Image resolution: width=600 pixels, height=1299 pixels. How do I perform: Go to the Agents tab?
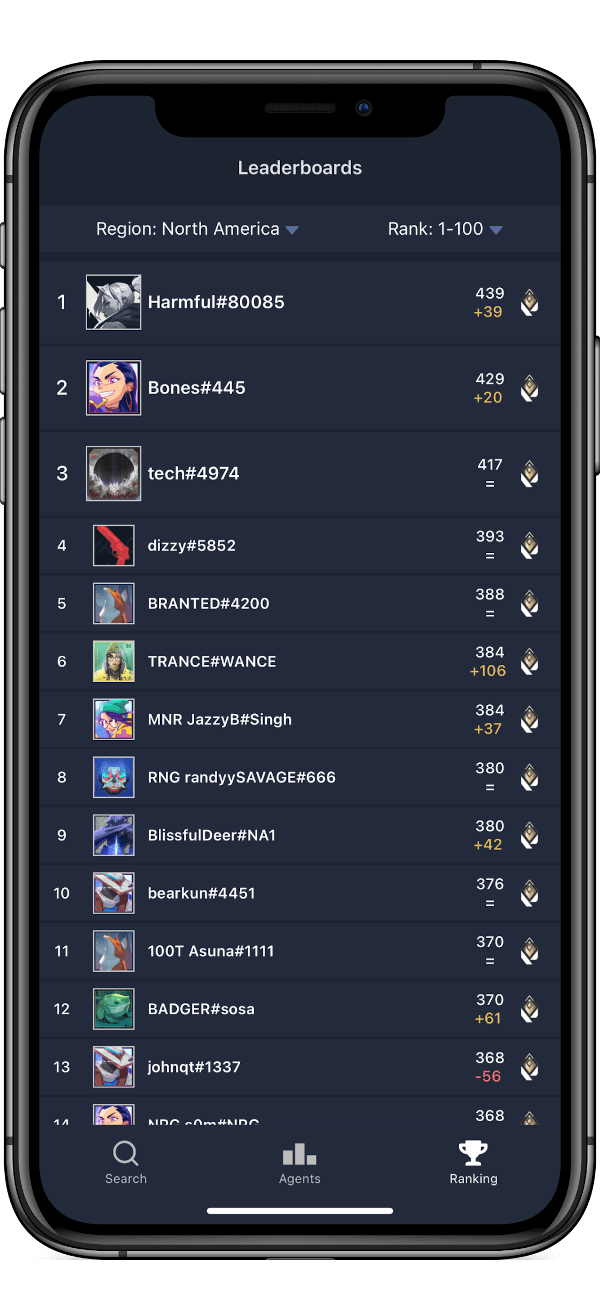click(300, 1163)
